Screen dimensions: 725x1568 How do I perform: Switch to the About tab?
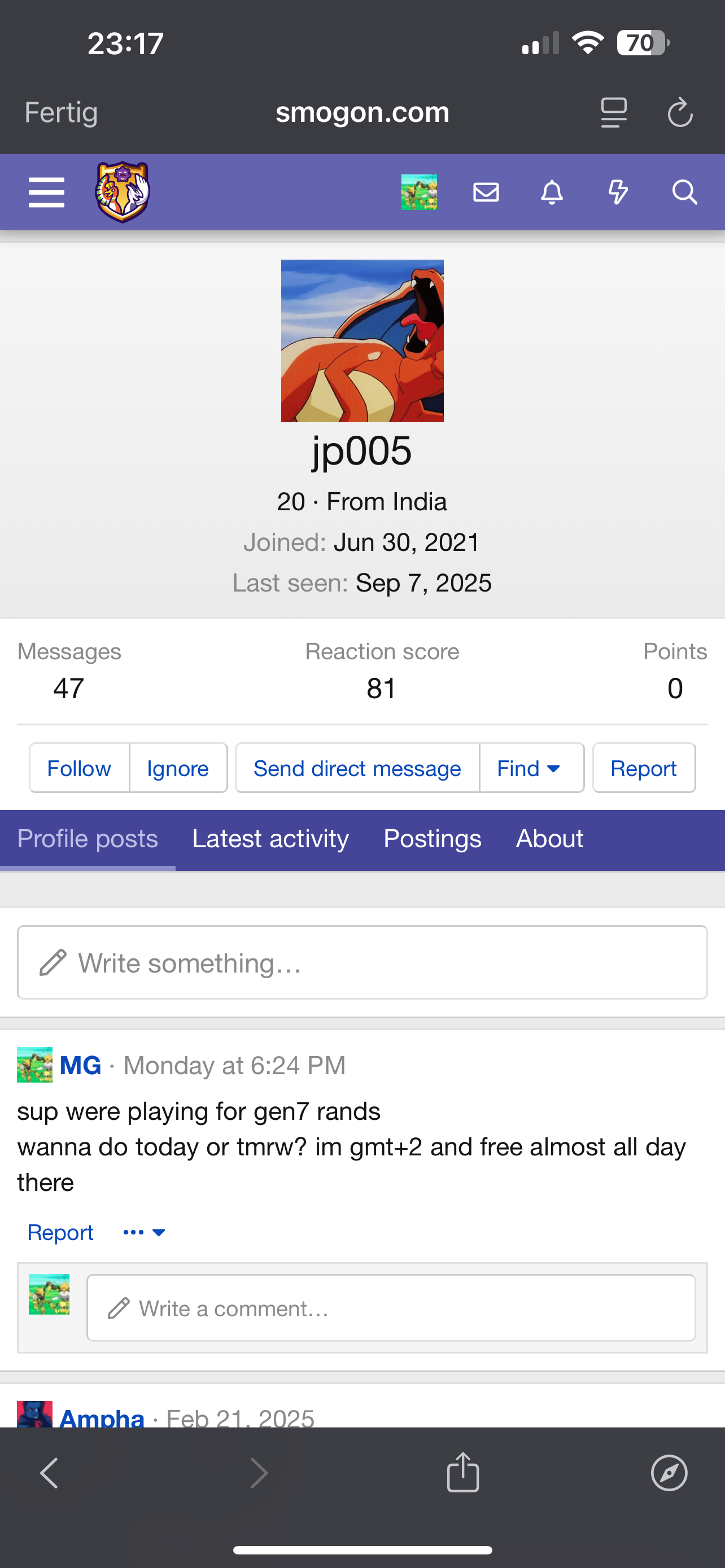[x=549, y=839]
